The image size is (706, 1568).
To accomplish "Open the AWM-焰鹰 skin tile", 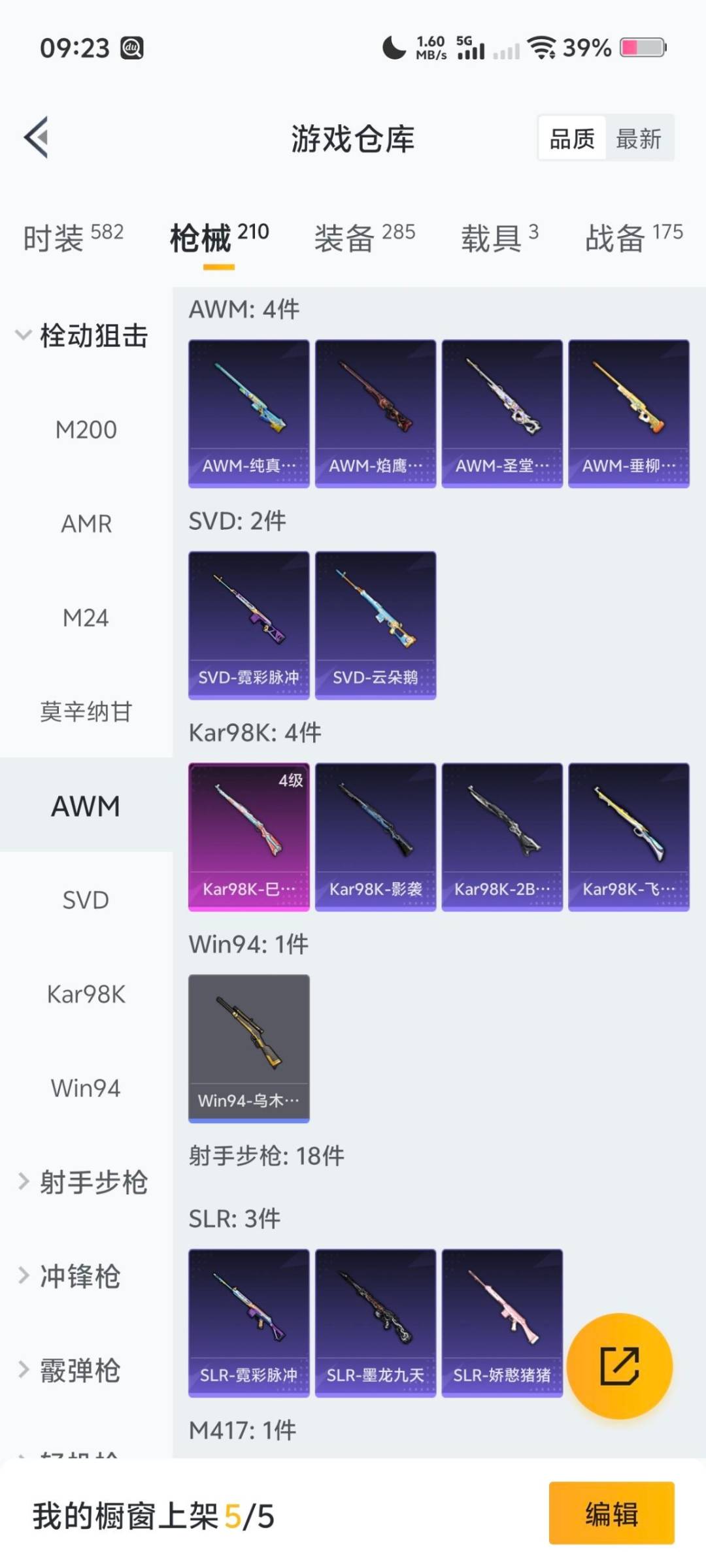I will click(x=375, y=413).
